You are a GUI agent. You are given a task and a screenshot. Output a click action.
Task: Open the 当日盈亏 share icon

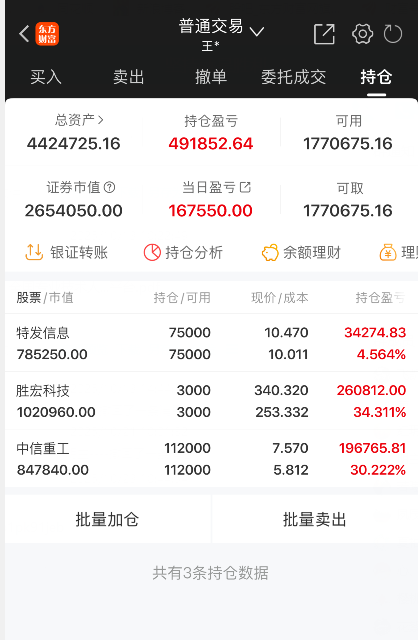click(245, 187)
